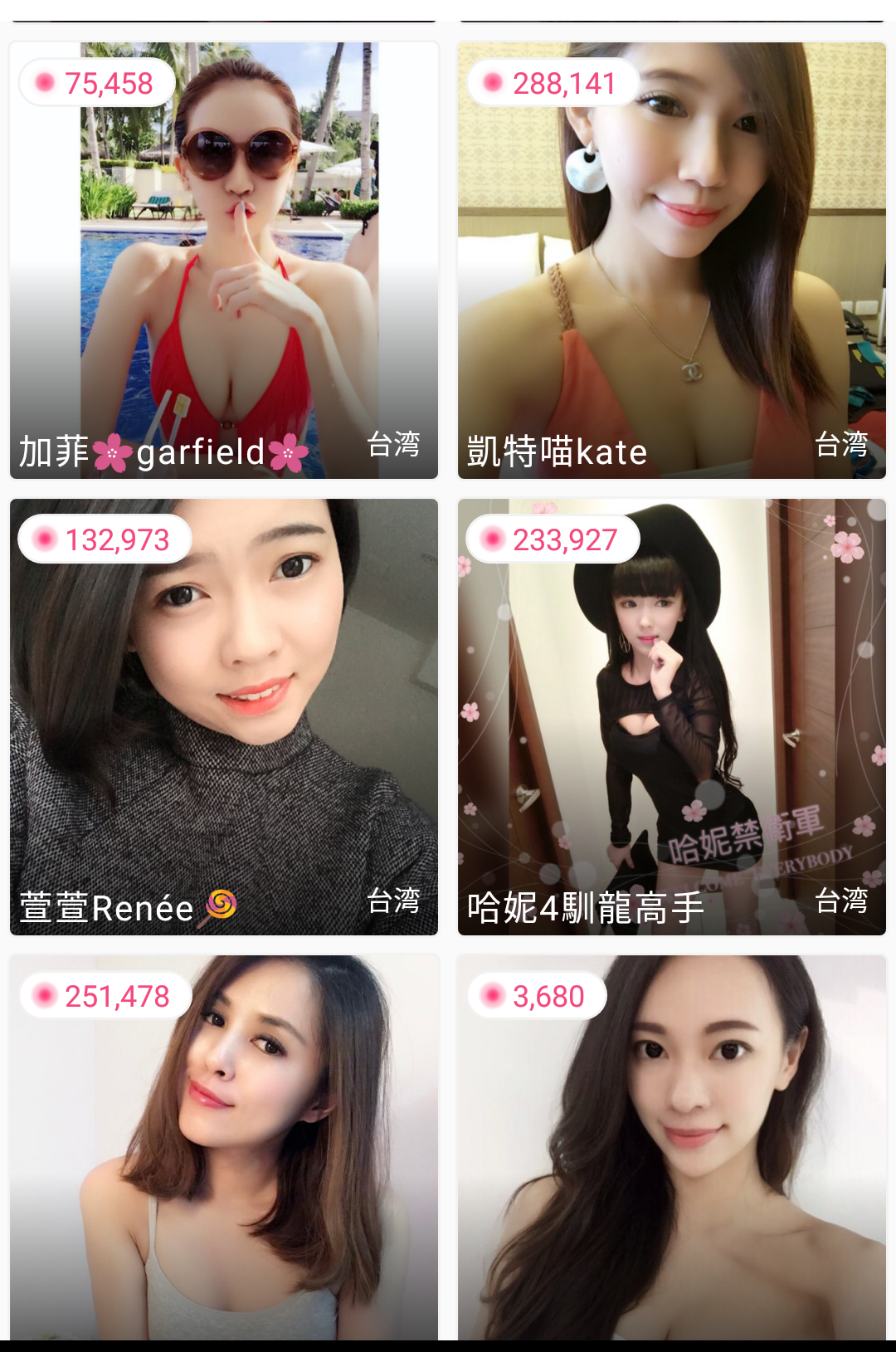Open 萱萱Renée's live stream card
This screenshot has width=896, height=1352.
(224, 717)
